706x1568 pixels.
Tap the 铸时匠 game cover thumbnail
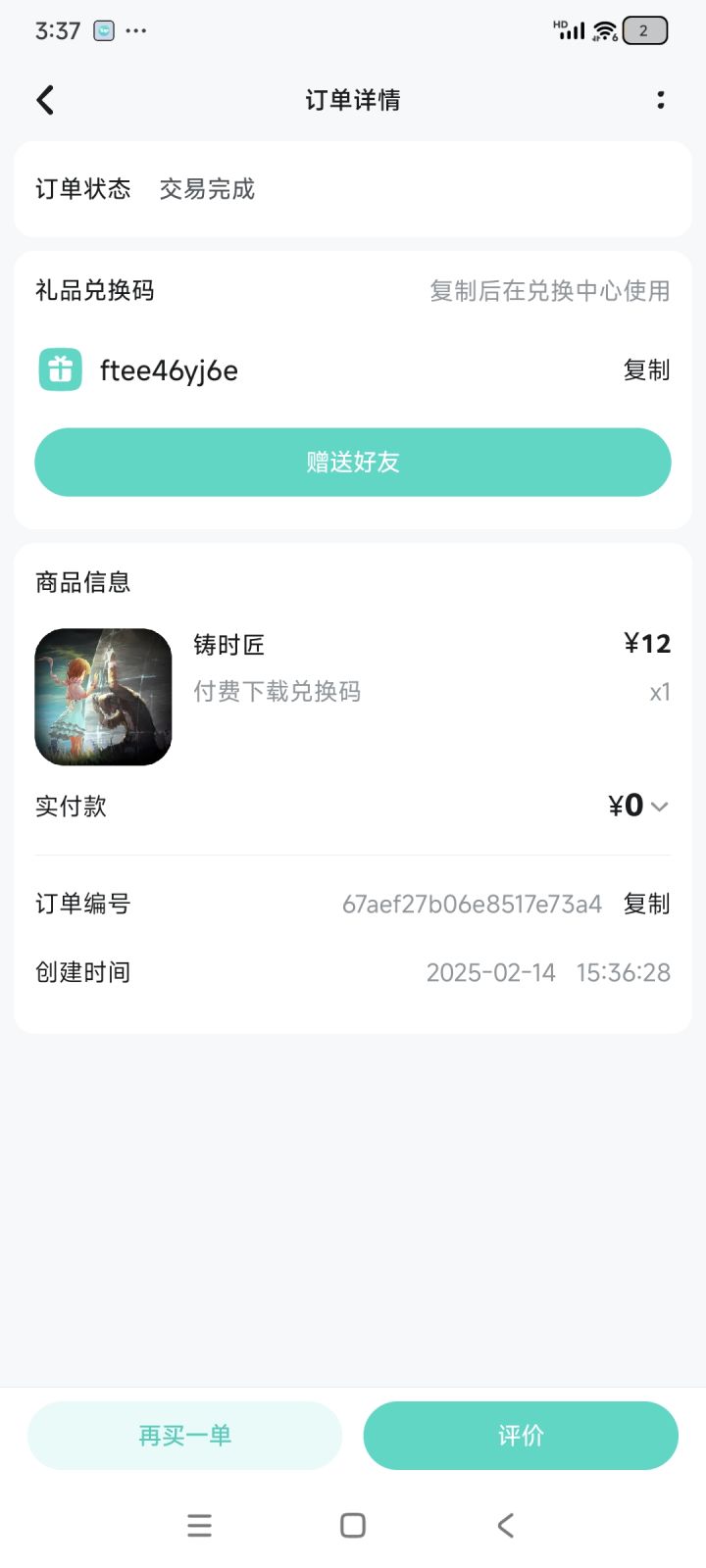coord(103,697)
